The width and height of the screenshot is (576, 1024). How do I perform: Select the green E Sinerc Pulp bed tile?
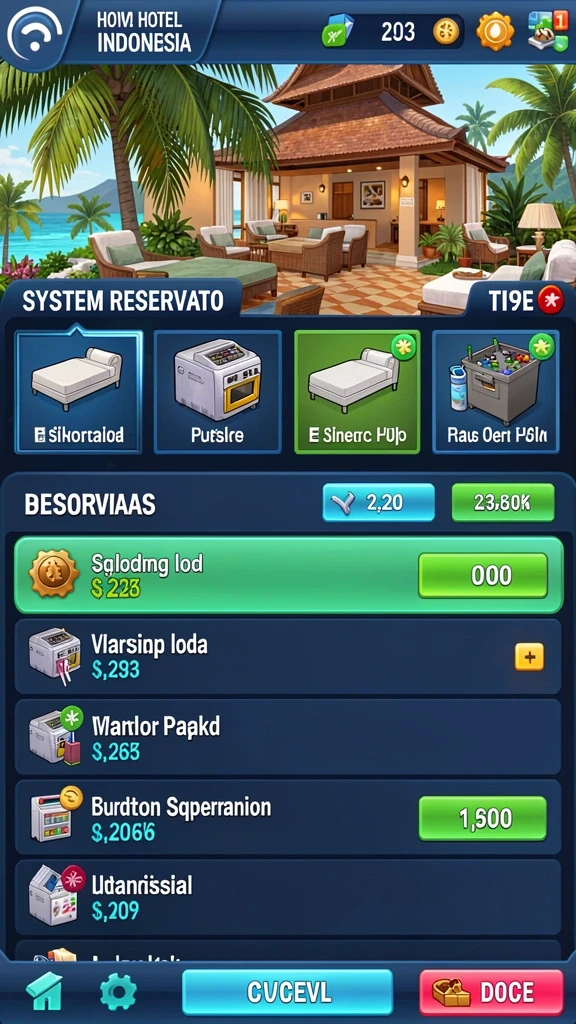point(357,391)
